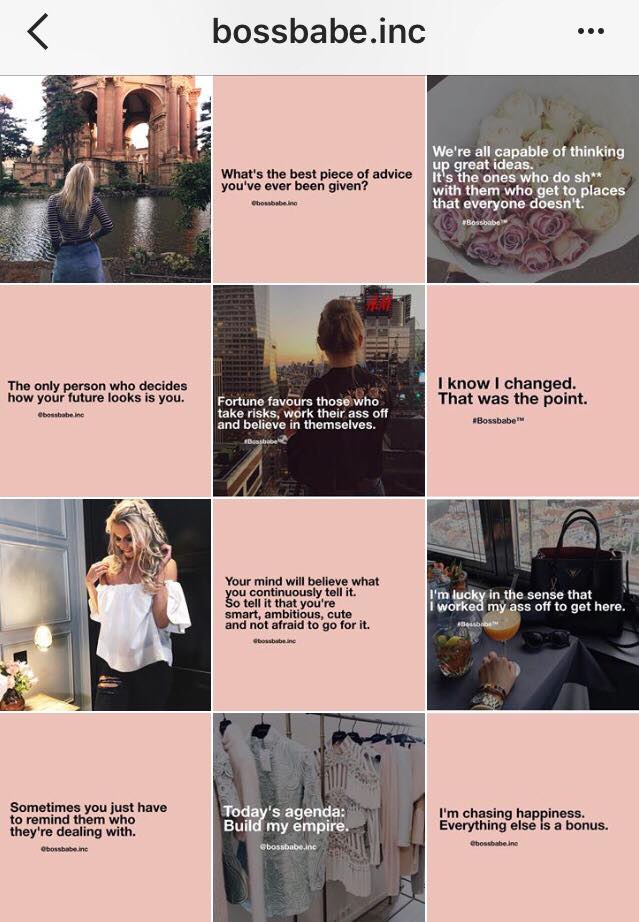Open the 'only person who decides' quote post
This screenshot has height=922, width=639.
[105, 391]
